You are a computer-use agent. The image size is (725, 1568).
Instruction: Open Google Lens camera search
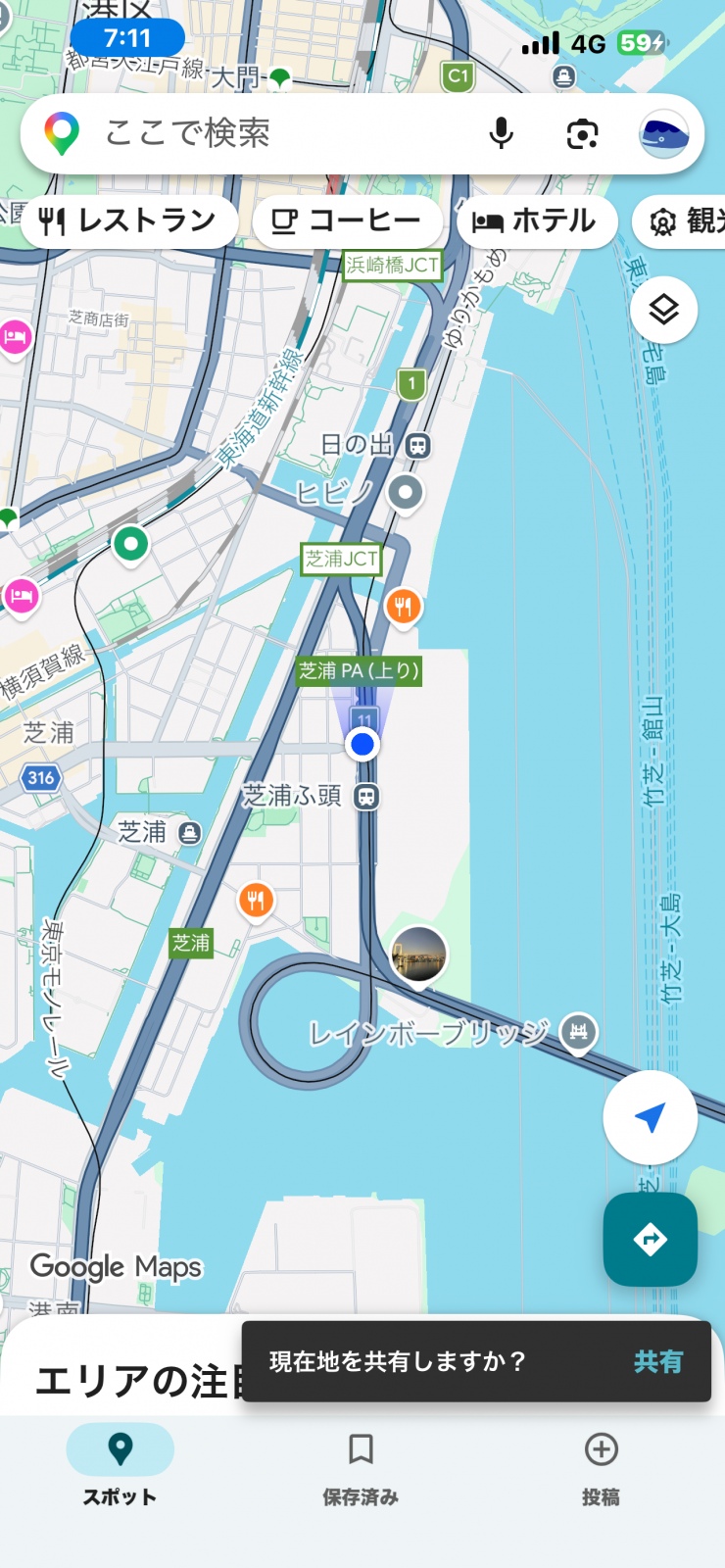583,133
